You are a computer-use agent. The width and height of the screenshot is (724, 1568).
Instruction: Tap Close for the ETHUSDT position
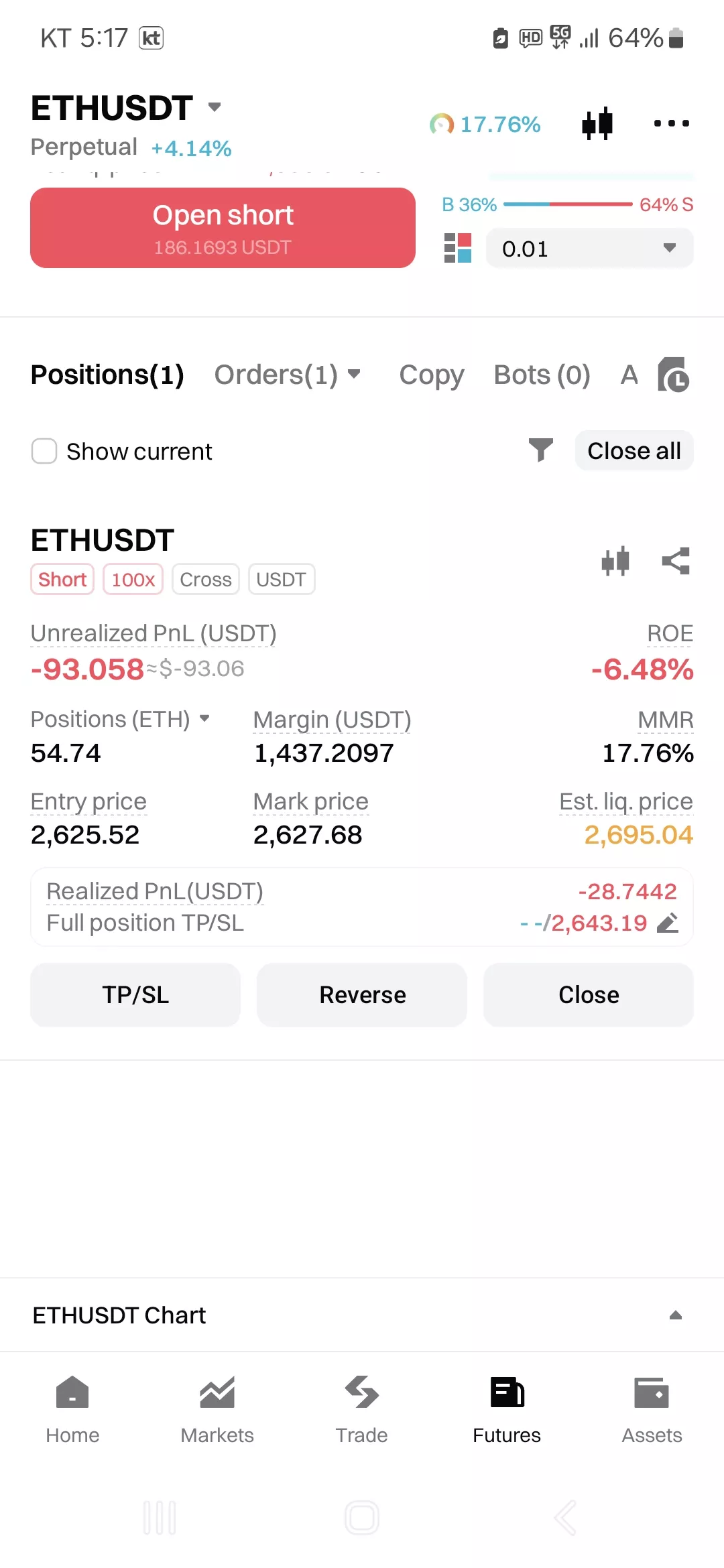pos(589,994)
